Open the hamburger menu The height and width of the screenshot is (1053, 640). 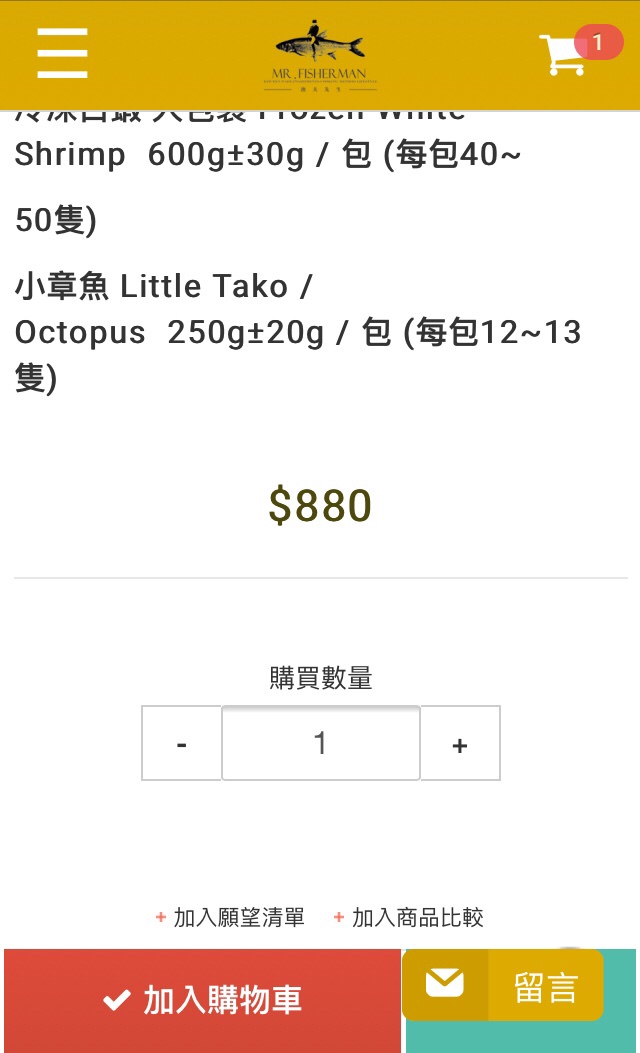(x=62, y=53)
